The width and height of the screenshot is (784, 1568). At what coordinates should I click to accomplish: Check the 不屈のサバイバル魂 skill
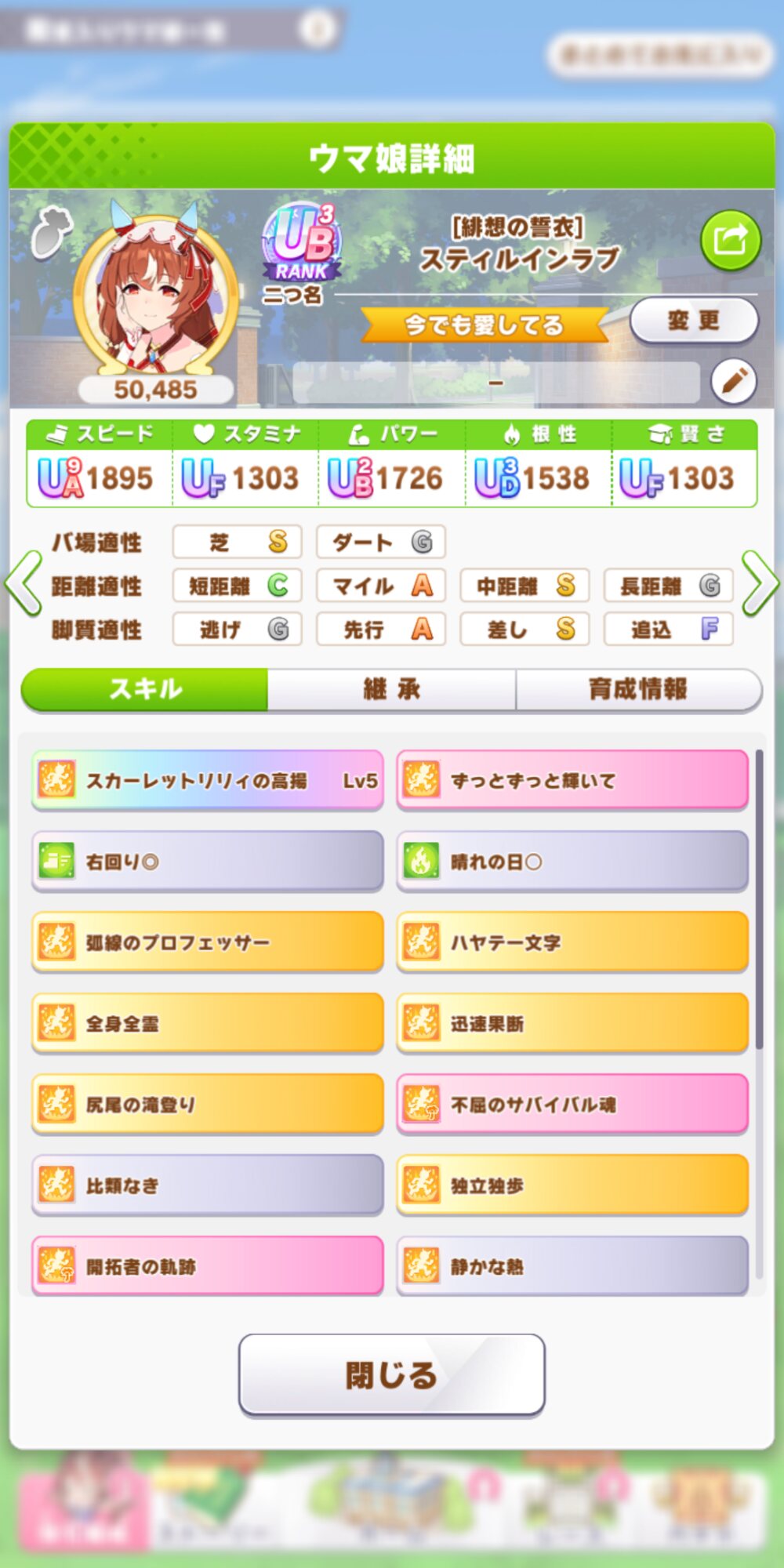(572, 1104)
